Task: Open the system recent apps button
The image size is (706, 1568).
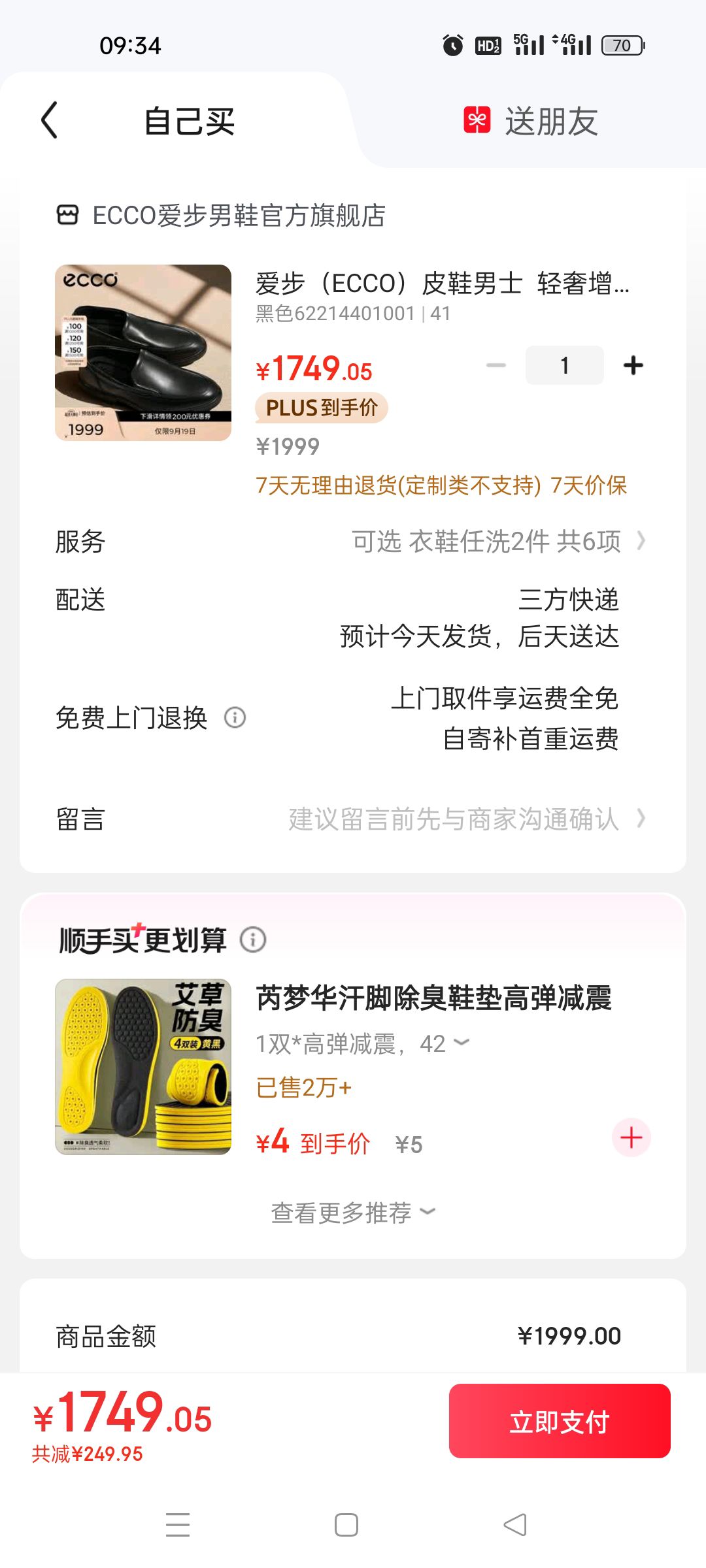Action: click(178, 1525)
